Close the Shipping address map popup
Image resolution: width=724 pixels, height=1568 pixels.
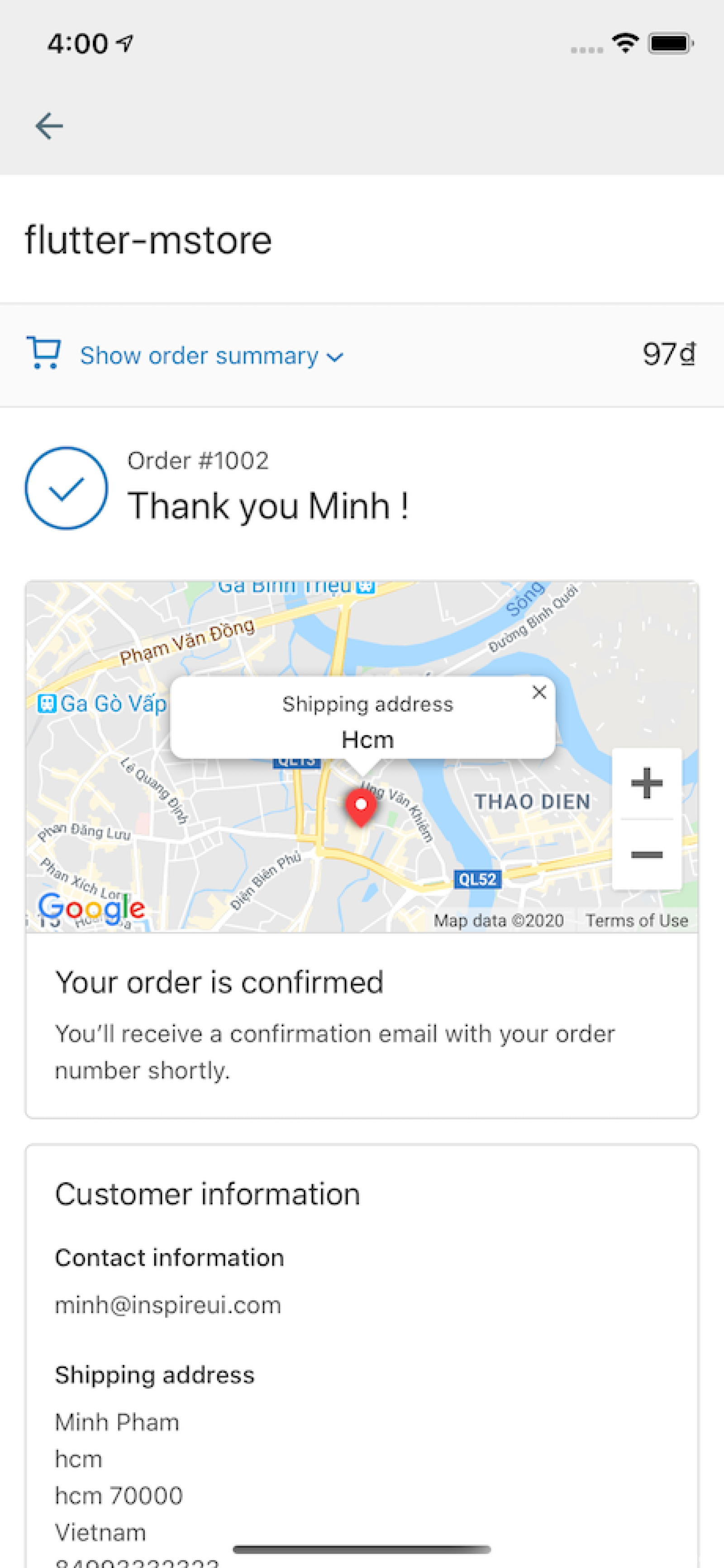pyautogui.click(x=538, y=692)
